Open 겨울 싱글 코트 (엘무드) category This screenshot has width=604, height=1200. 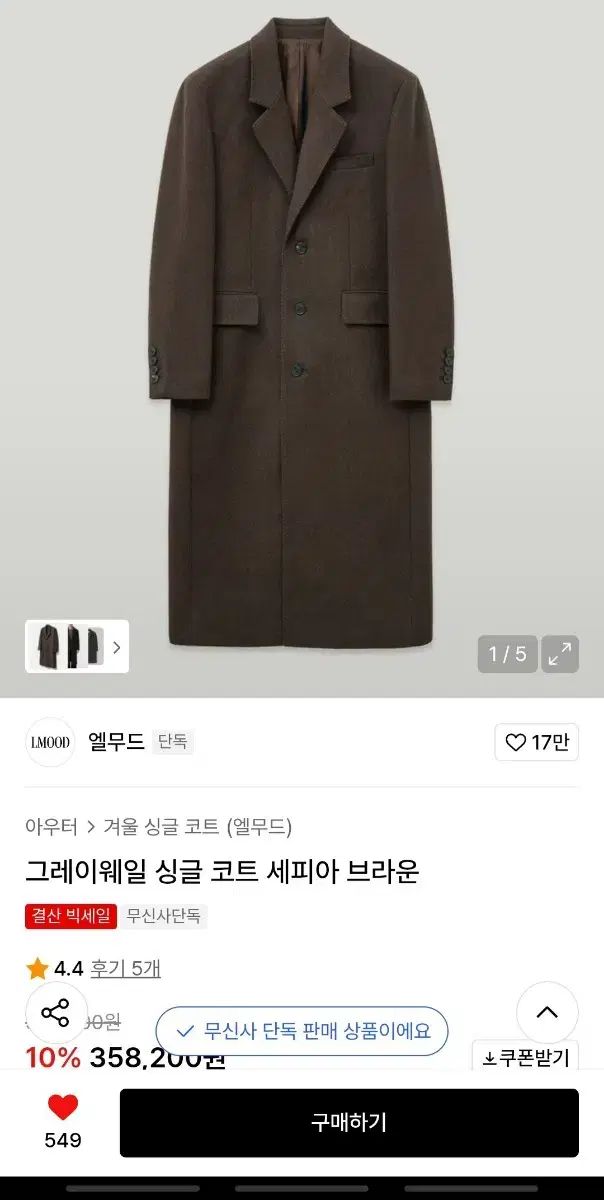[198, 827]
